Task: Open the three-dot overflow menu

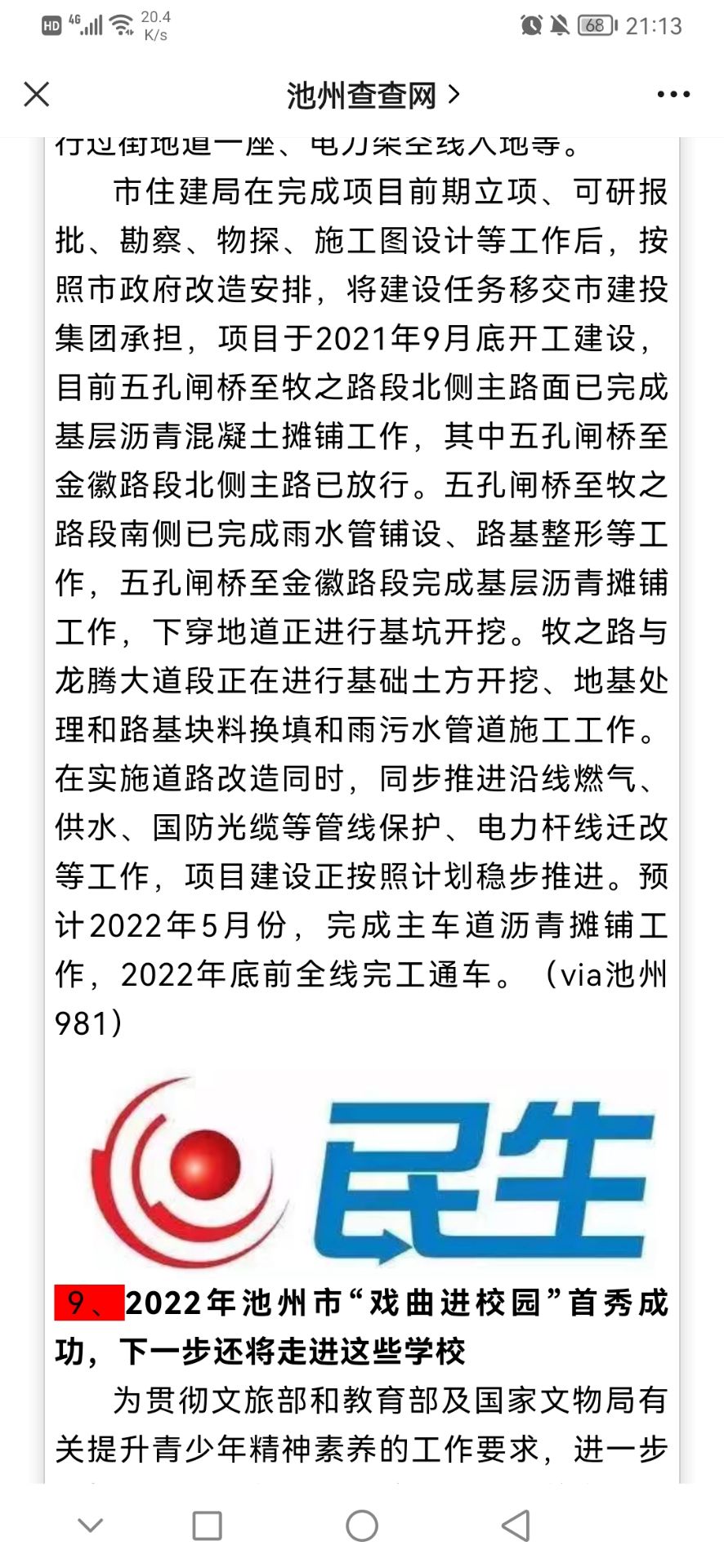Action: [673, 95]
